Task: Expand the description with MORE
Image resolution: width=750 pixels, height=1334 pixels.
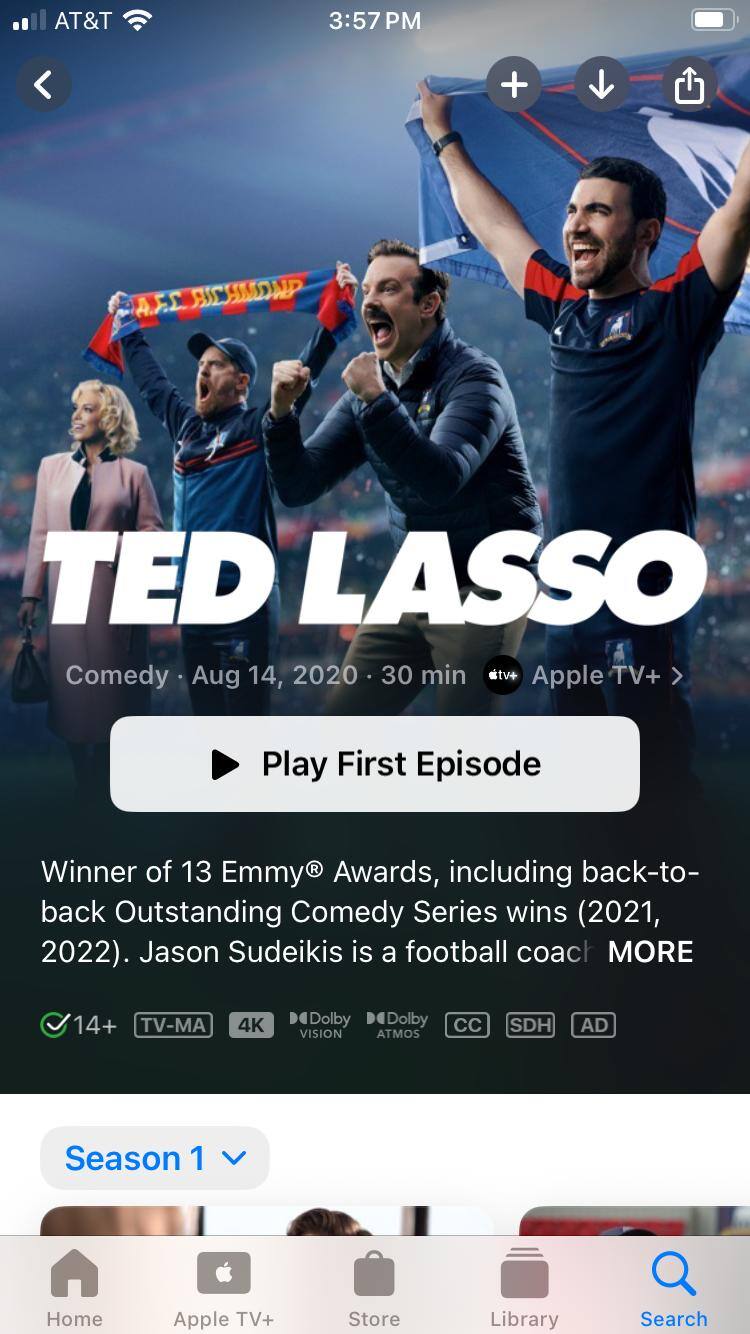Action: click(650, 952)
